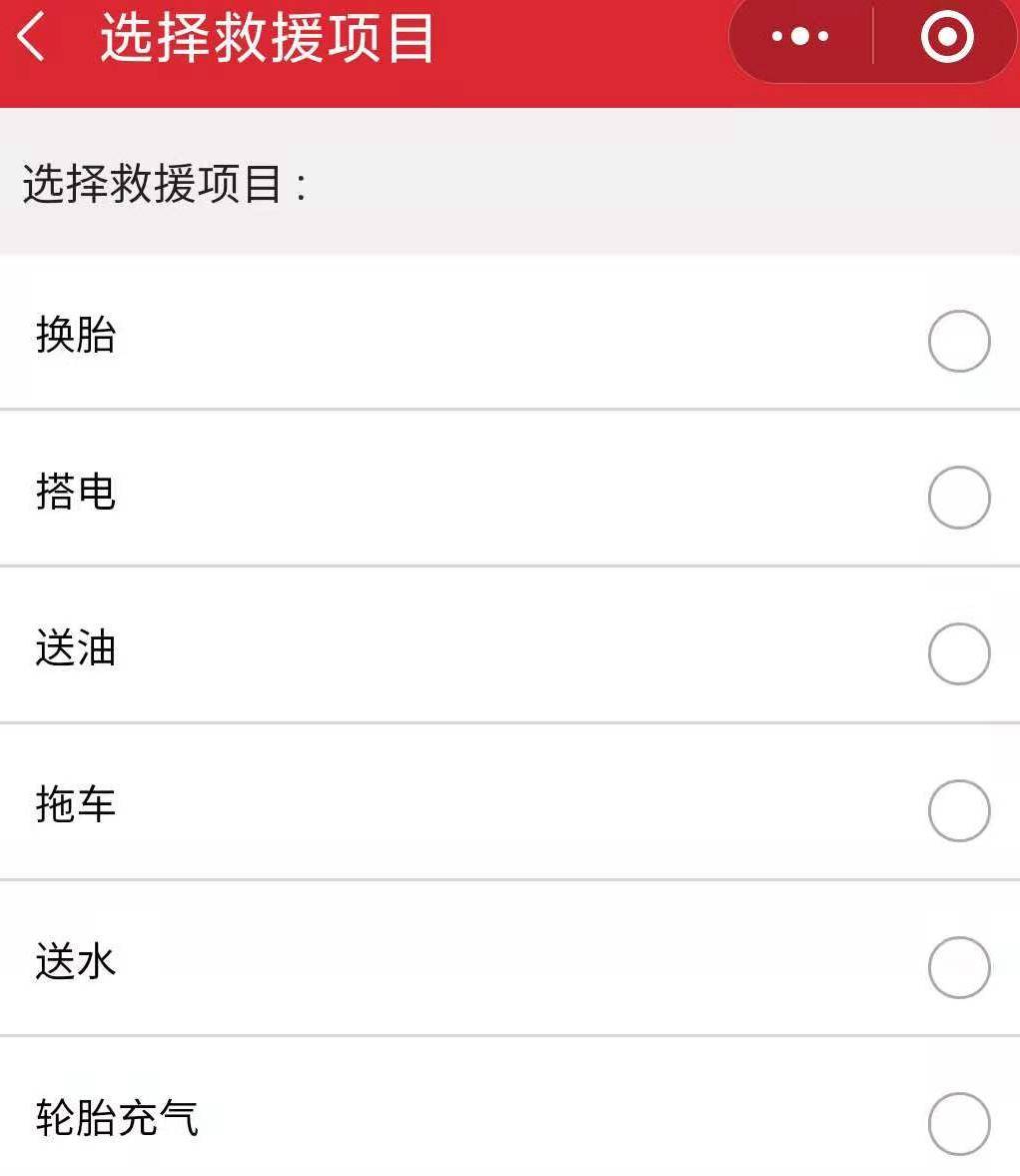The image size is (1020, 1176).
Task: Click the mini-program exit target icon
Action: coord(946,38)
